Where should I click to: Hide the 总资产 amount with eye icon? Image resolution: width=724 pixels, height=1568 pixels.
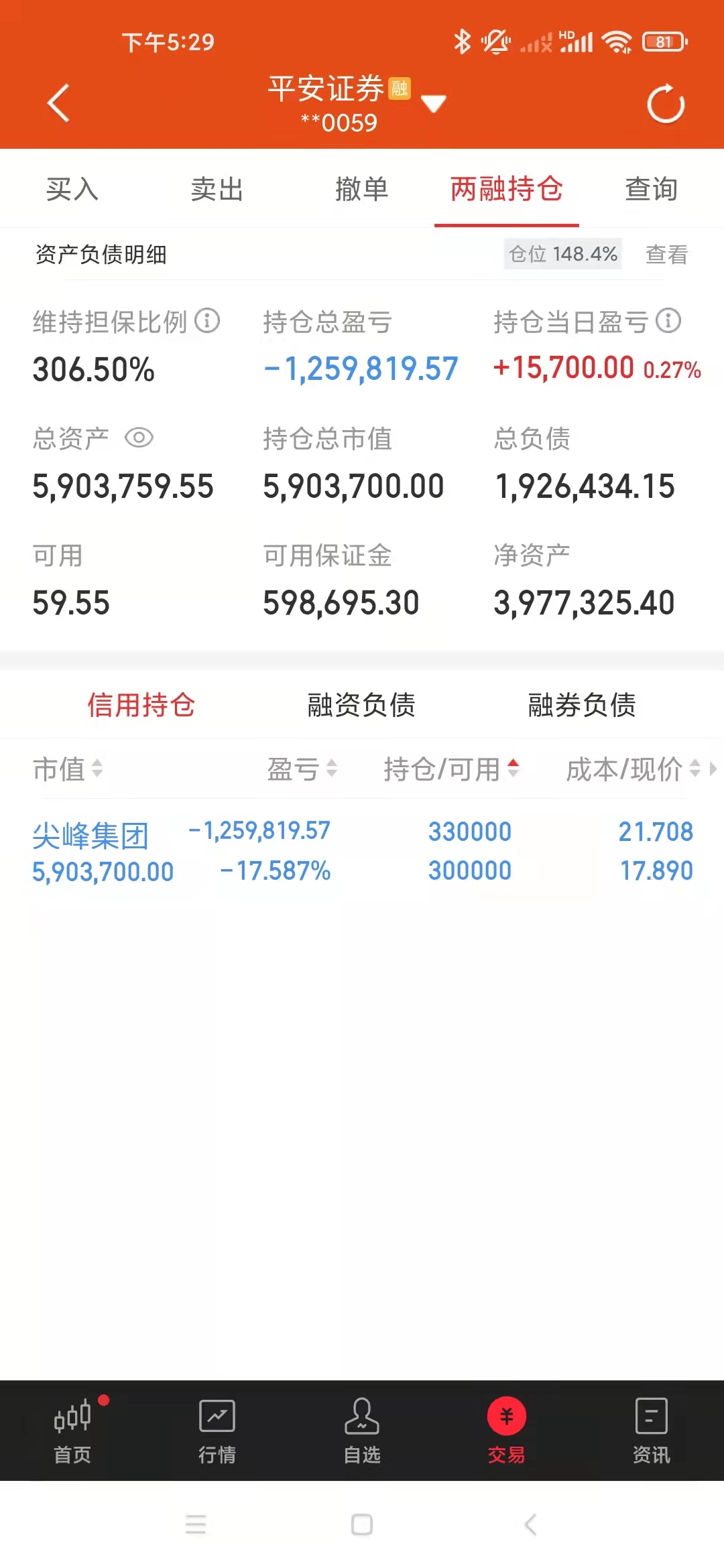click(x=139, y=438)
